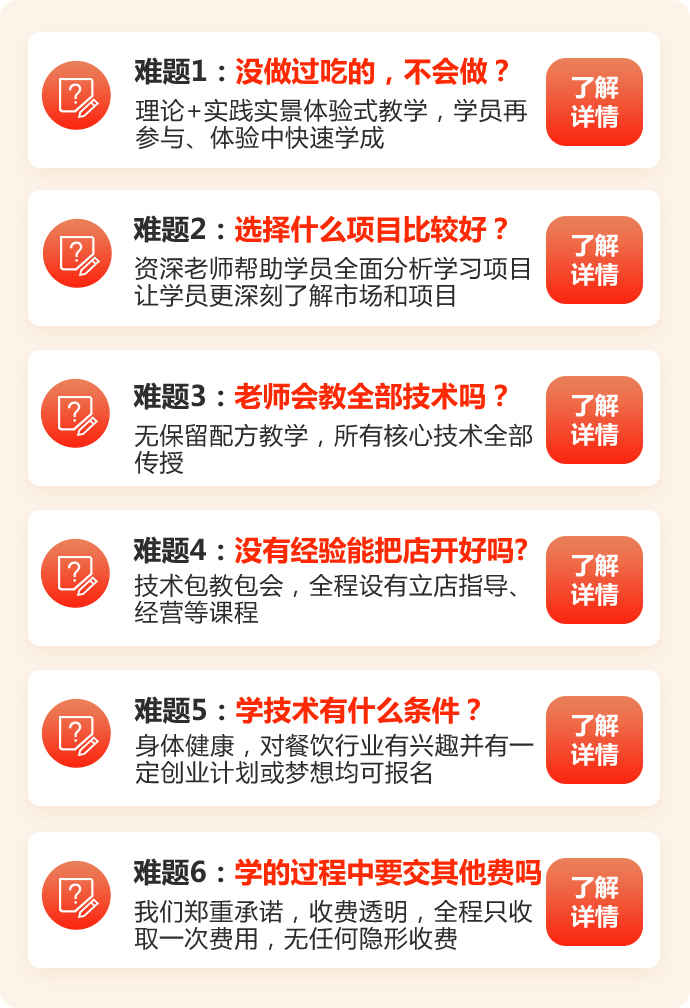The image size is (690, 1008).
Task: Open 了解详情 for 难题5 学技术有什么条件
Action: pyautogui.click(x=594, y=740)
